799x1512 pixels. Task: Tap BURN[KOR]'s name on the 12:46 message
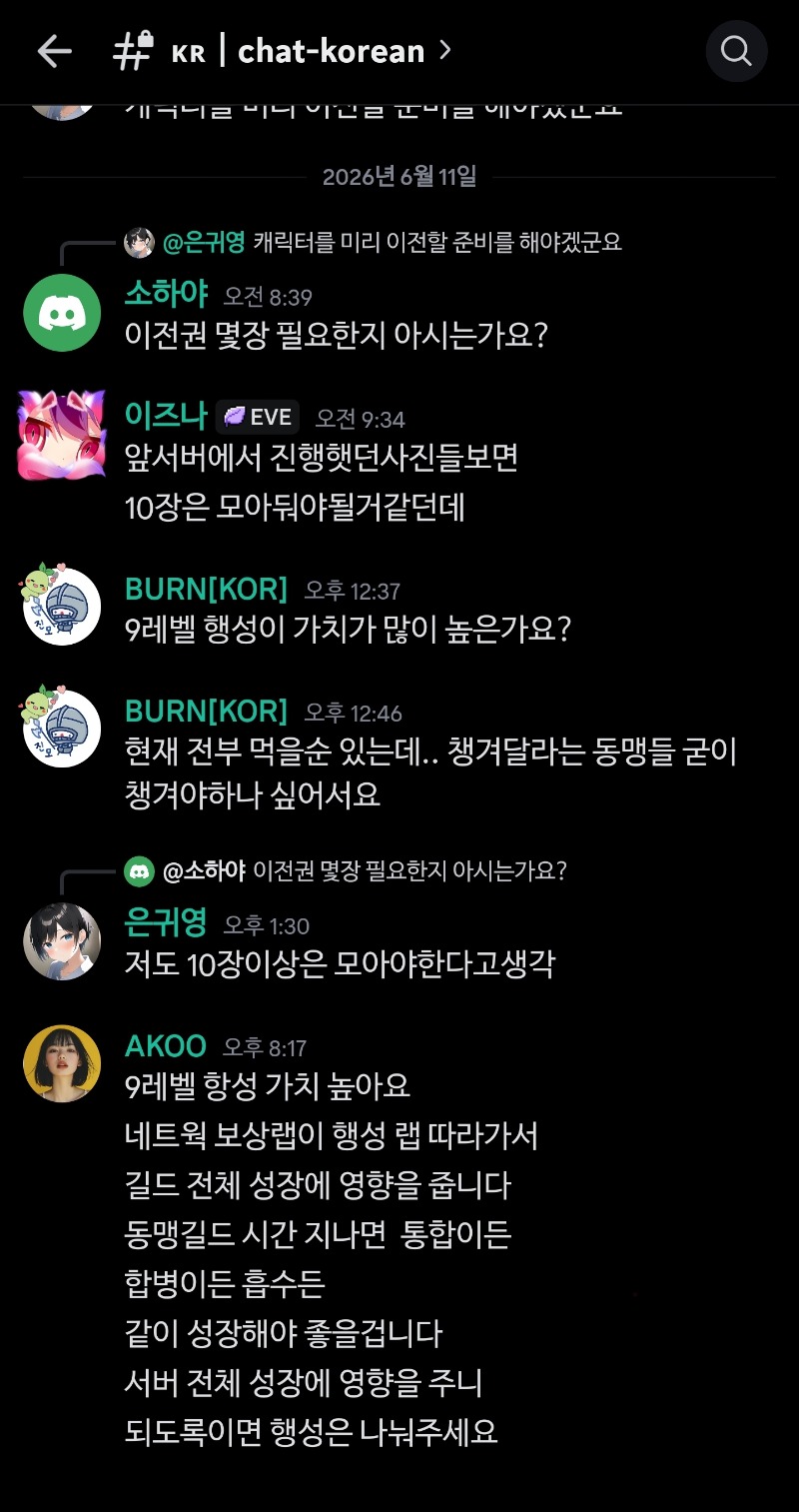coord(207,712)
